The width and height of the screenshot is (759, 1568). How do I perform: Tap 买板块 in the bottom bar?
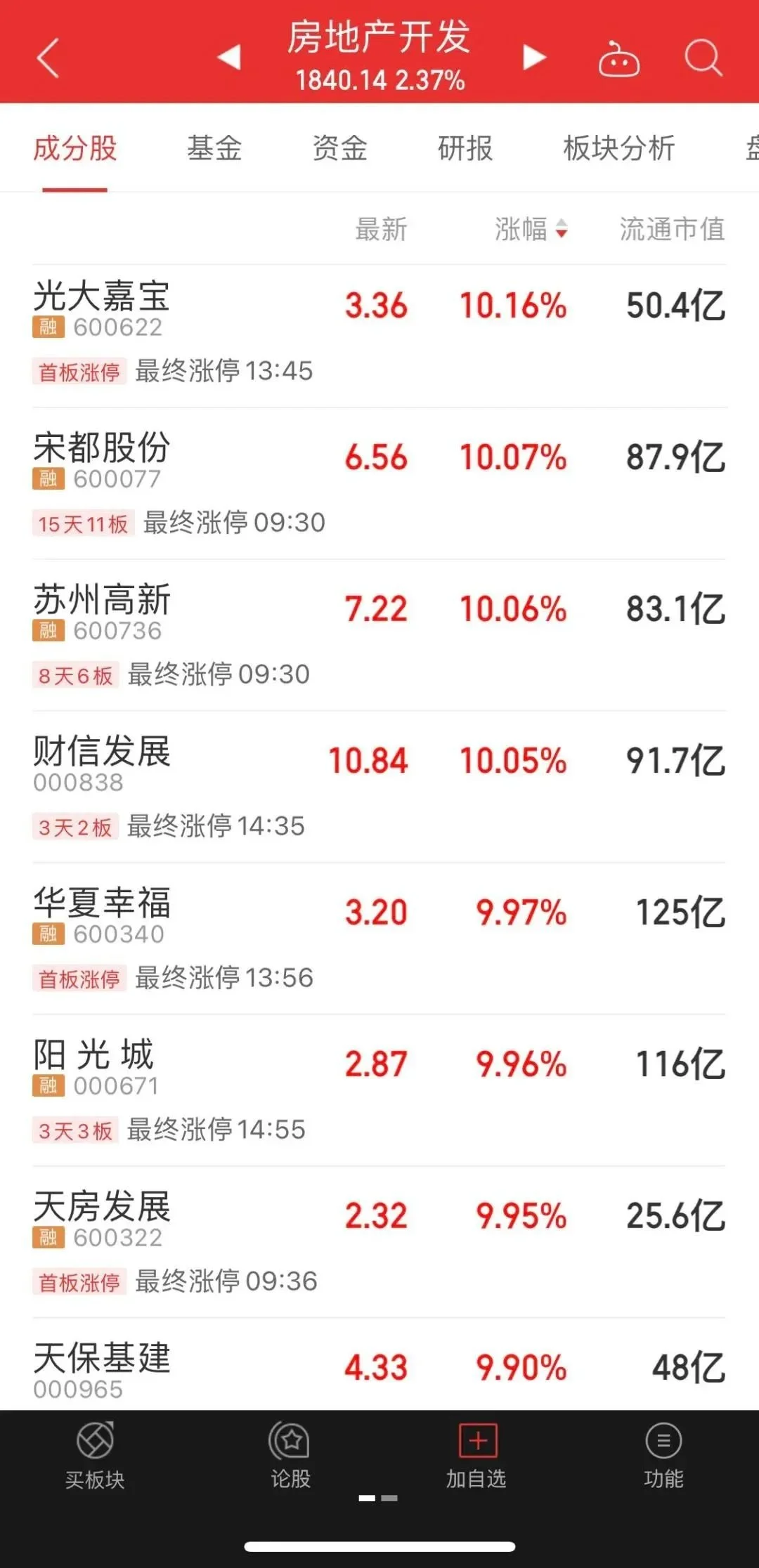pos(95,1456)
